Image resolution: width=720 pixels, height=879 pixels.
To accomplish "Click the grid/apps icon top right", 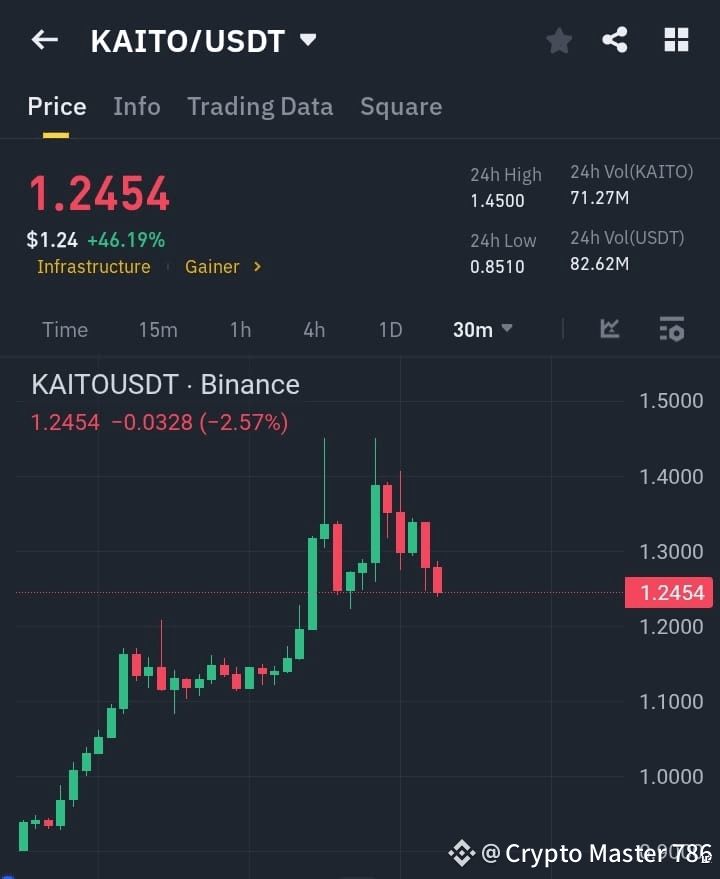I will pyautogui.click(x=676, y=40).
